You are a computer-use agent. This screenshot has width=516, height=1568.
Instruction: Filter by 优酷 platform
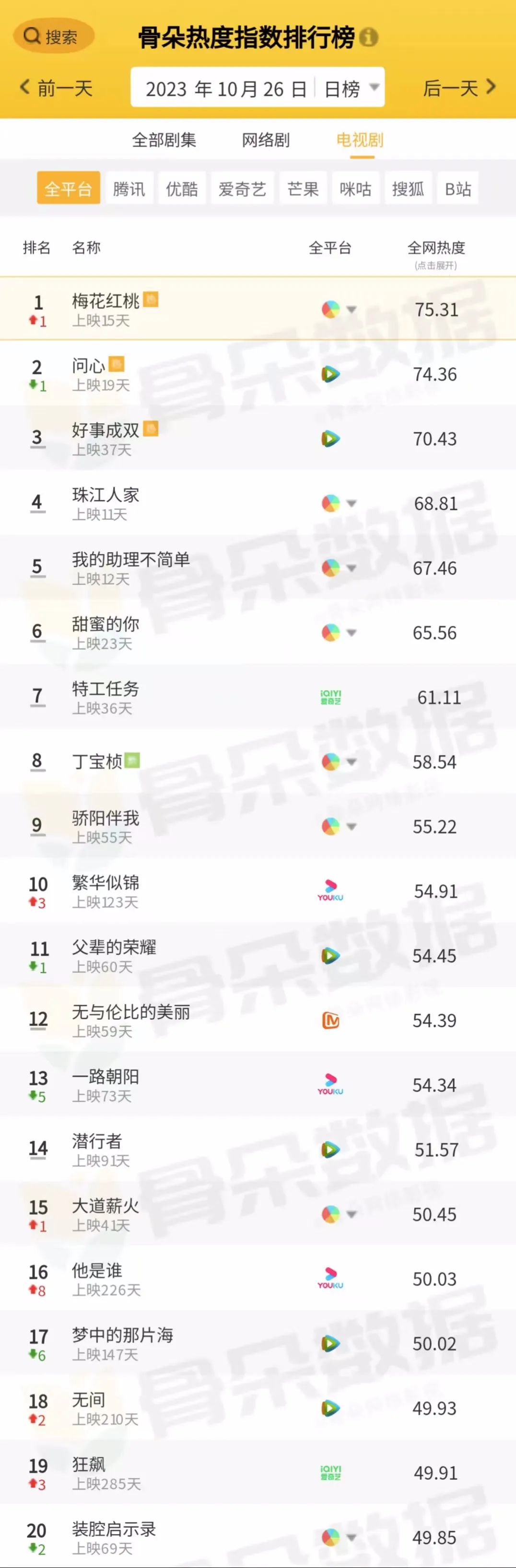pyautogui.click(x=182, y=189)
